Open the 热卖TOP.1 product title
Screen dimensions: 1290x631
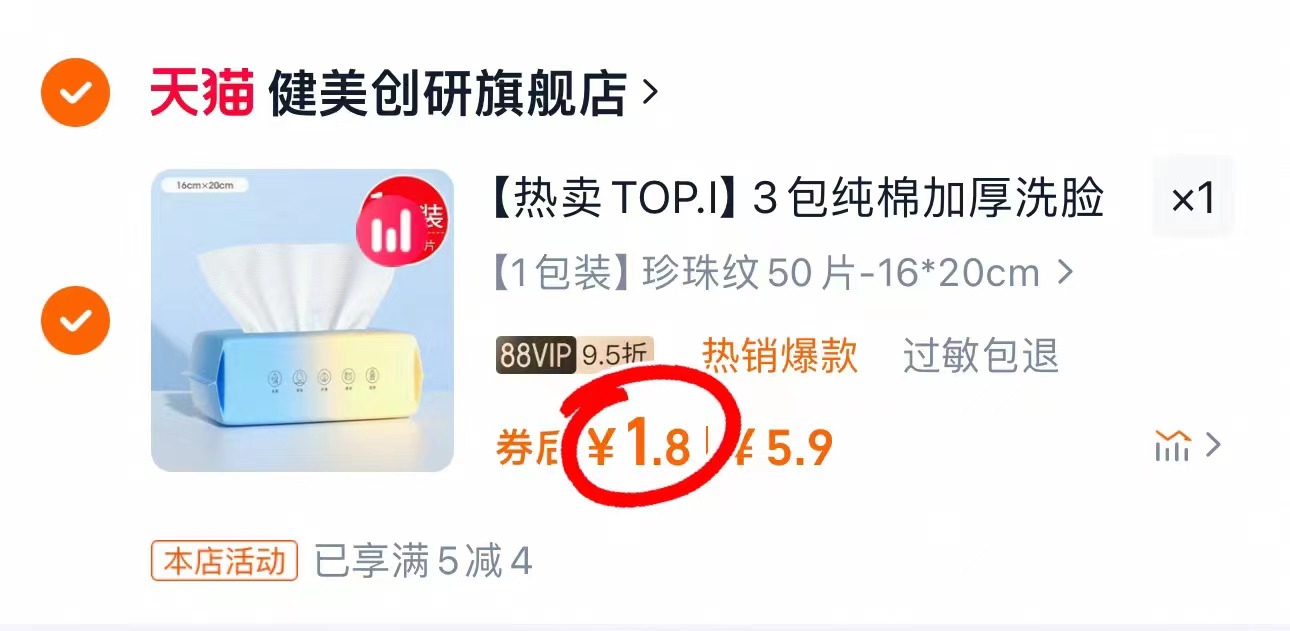pyautogui.click(x=797, y=198)
